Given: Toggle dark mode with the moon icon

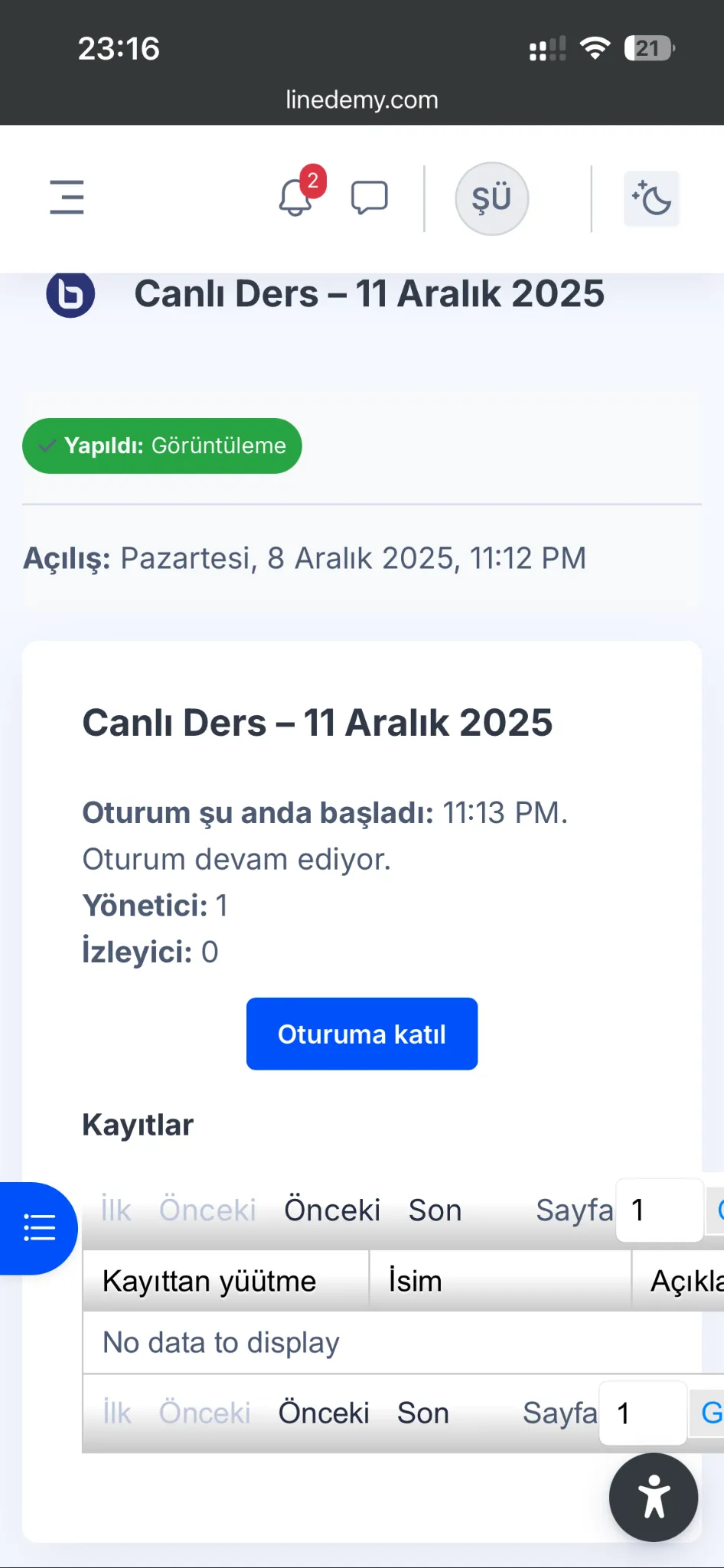Looking at the screenshot, I should click(x=651, y=198).
